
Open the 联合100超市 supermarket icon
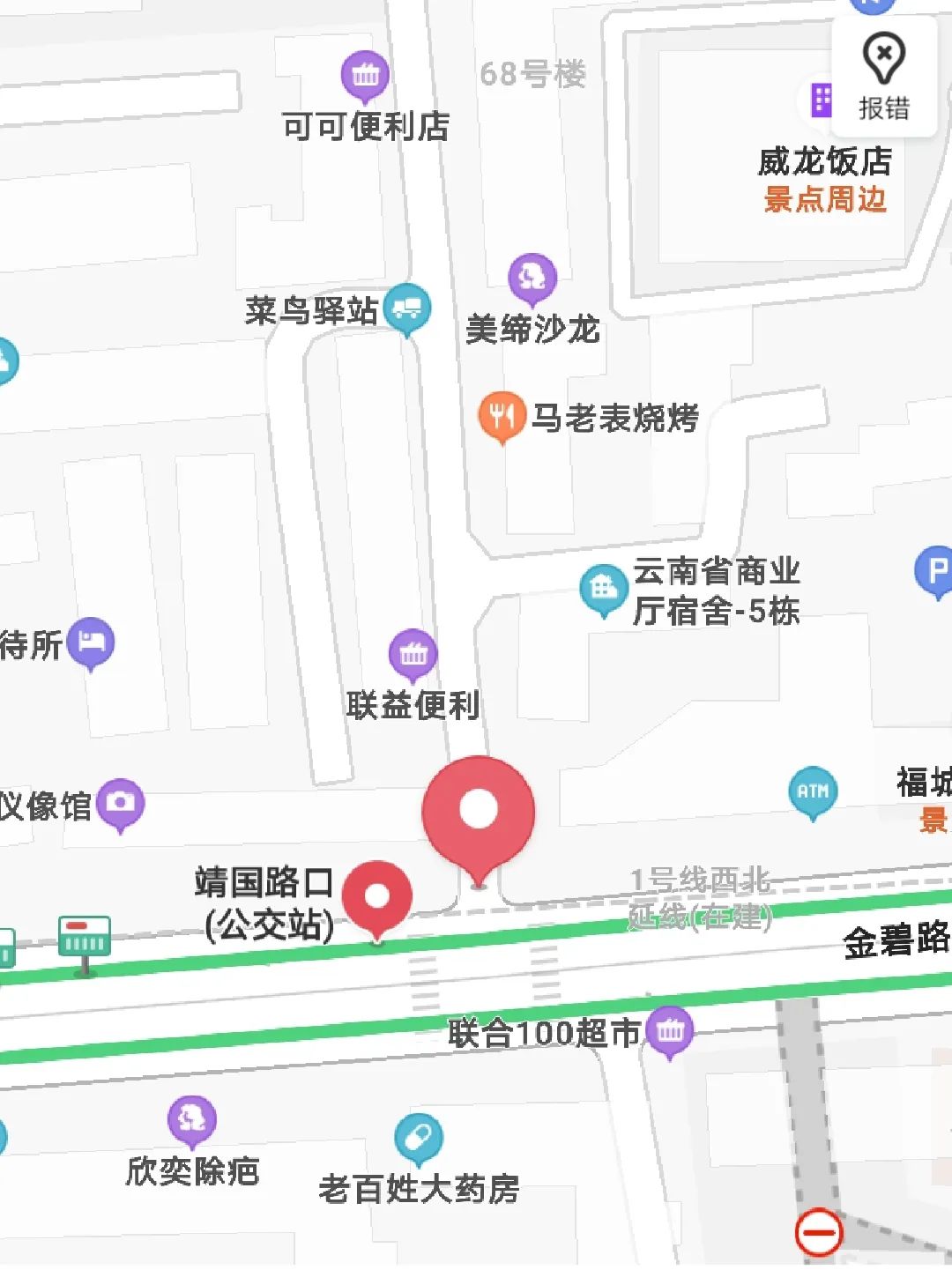(x=670, y=1030)
